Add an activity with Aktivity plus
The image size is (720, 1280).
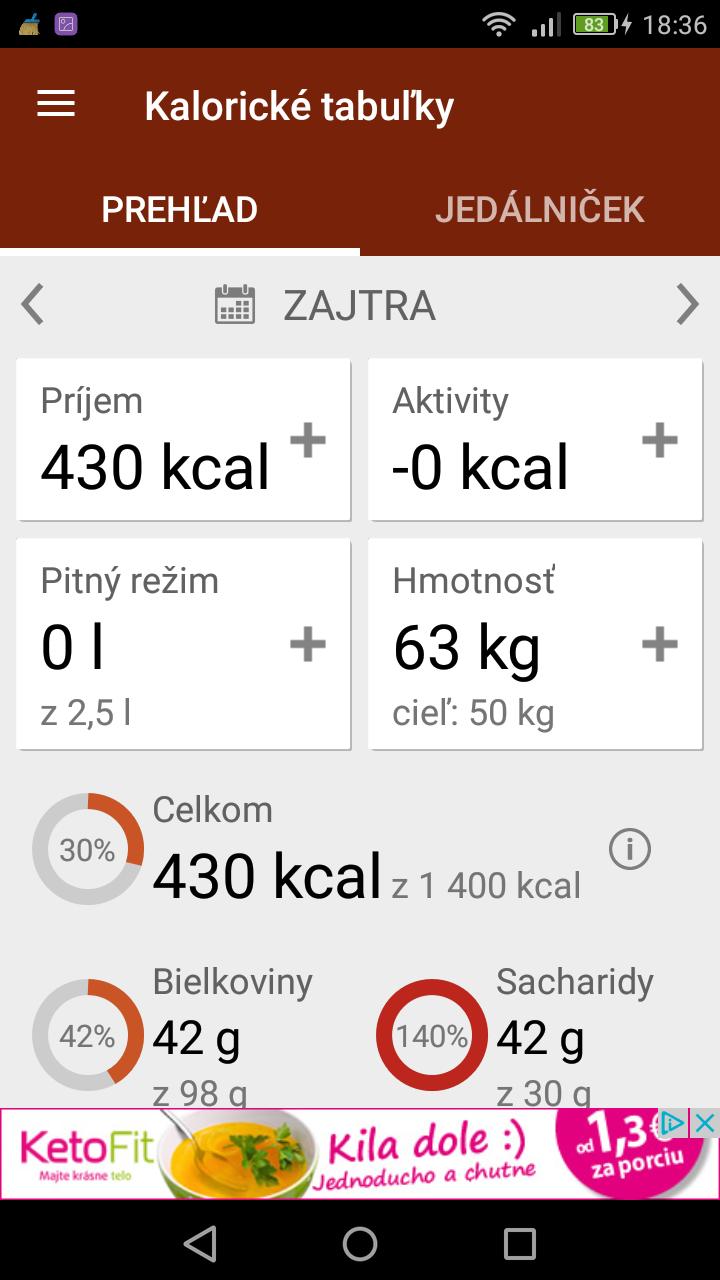click(659, 440)
